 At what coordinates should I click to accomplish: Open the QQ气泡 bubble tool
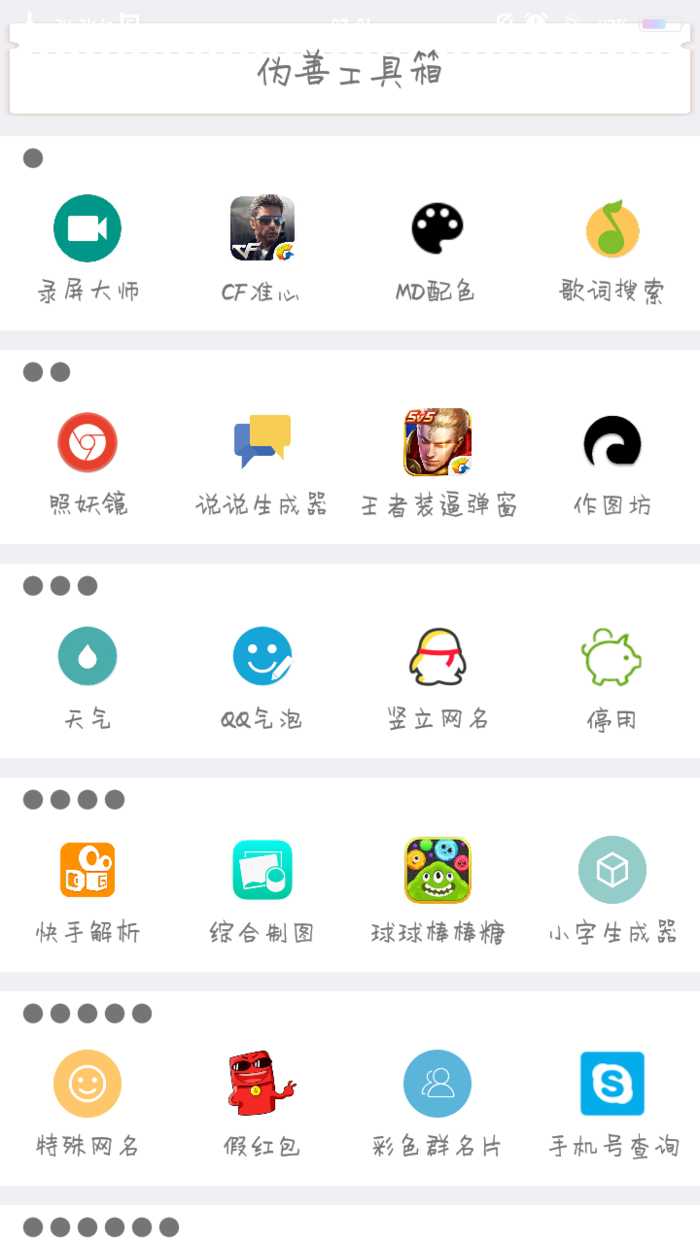pyautogui.click(x=262, y=657)
